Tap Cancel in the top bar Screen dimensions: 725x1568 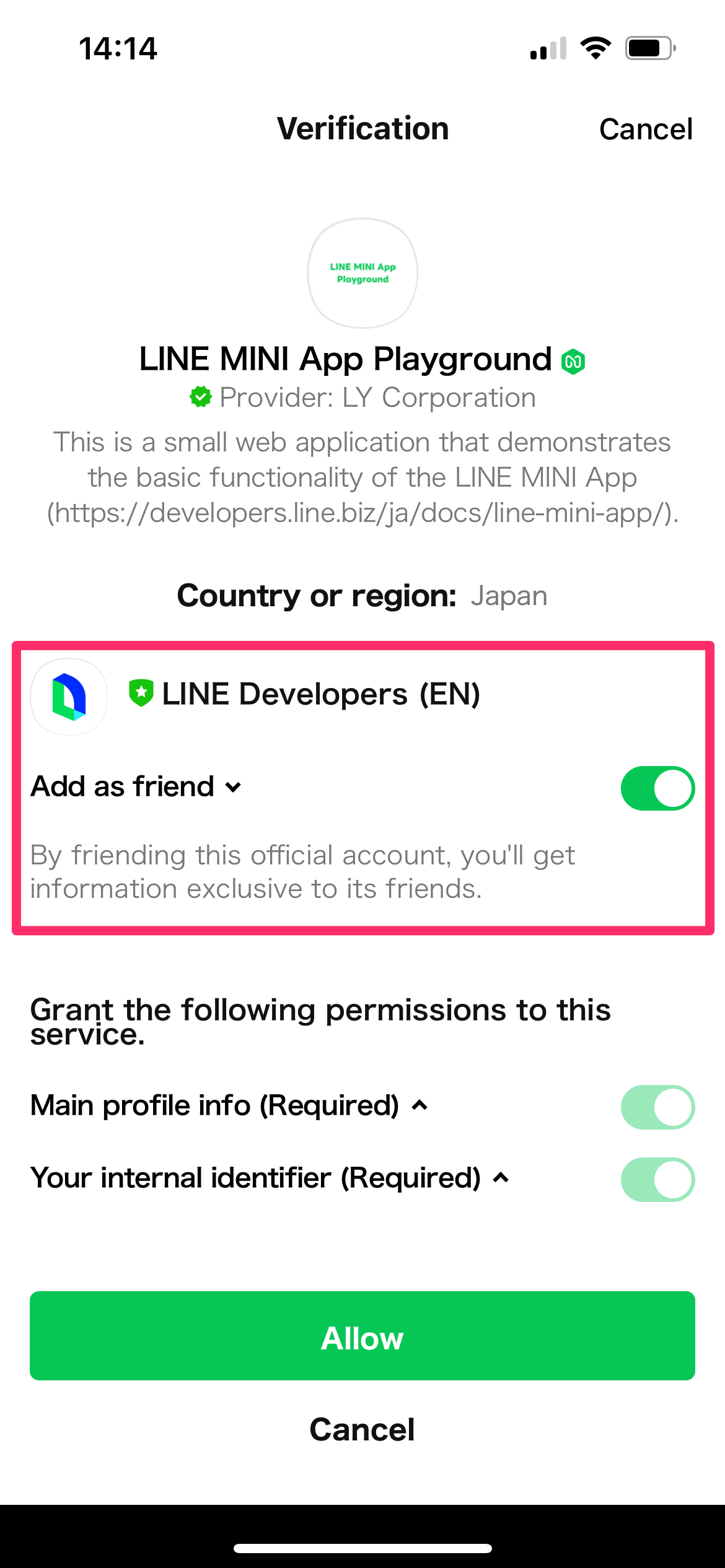click(645, 129)
